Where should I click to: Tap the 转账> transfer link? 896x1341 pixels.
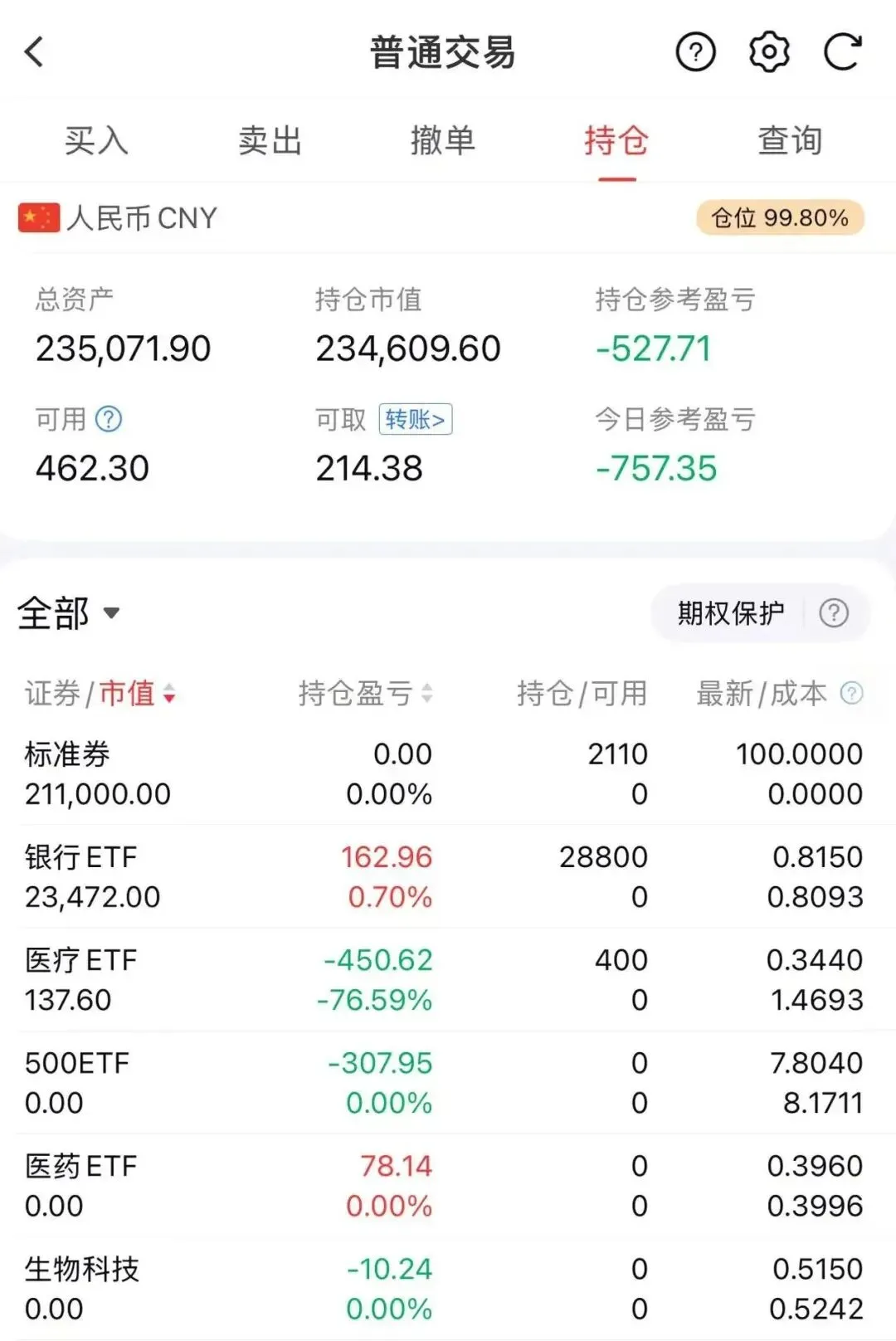[x=416, y=419]
